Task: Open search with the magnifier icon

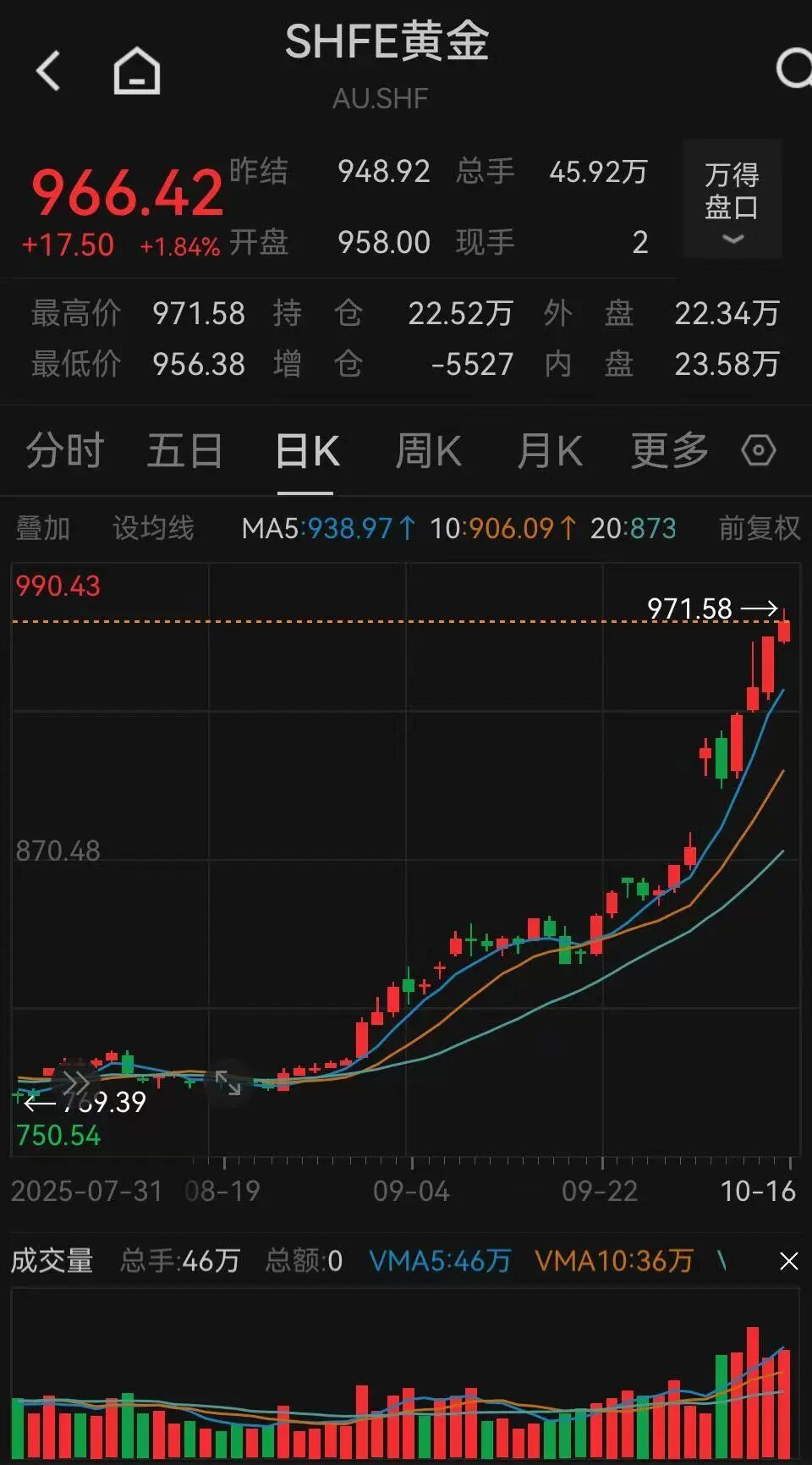Action: click(x=793, y=69)
